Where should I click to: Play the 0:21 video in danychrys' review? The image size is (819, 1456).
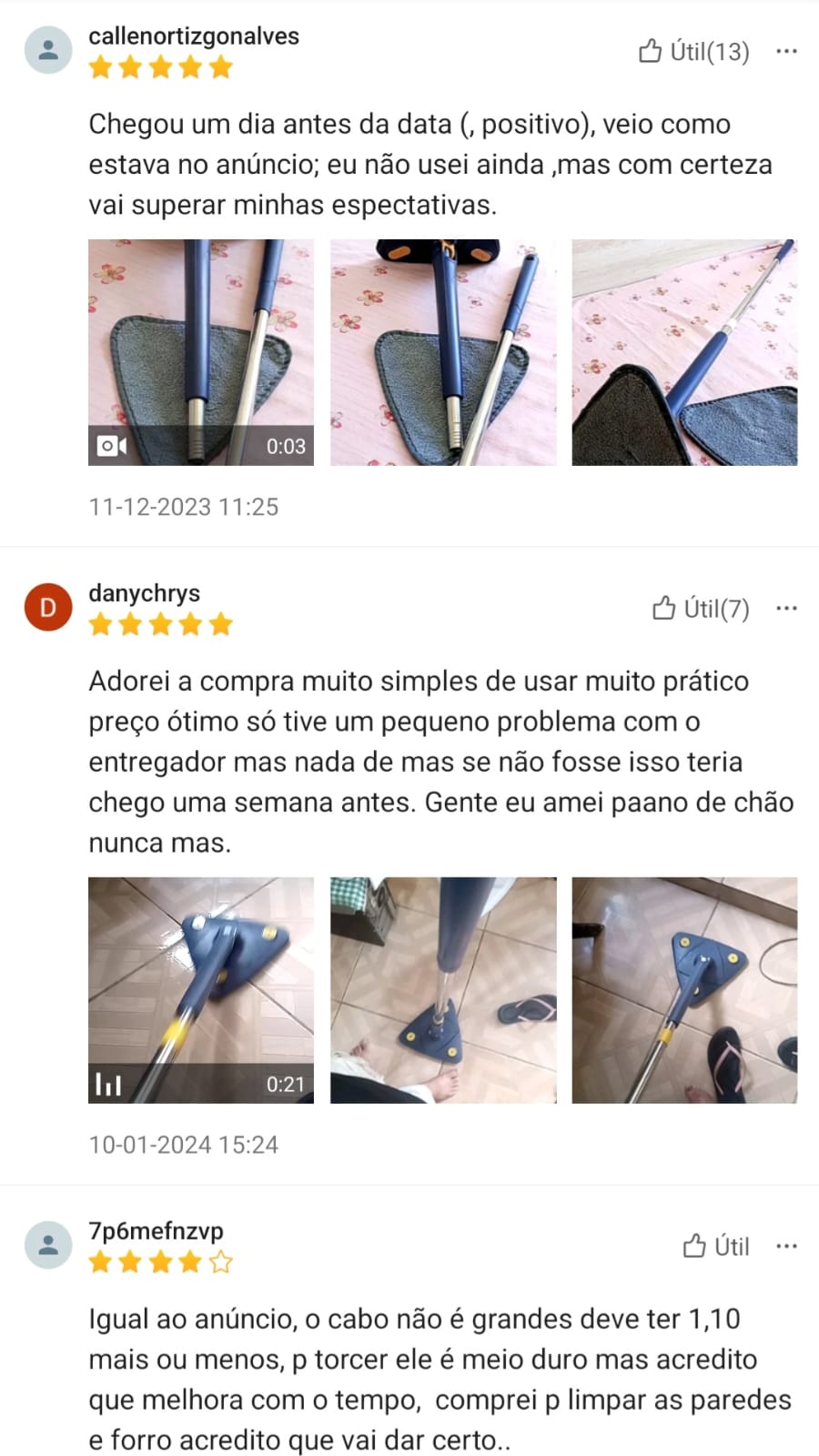click(201, 990)
